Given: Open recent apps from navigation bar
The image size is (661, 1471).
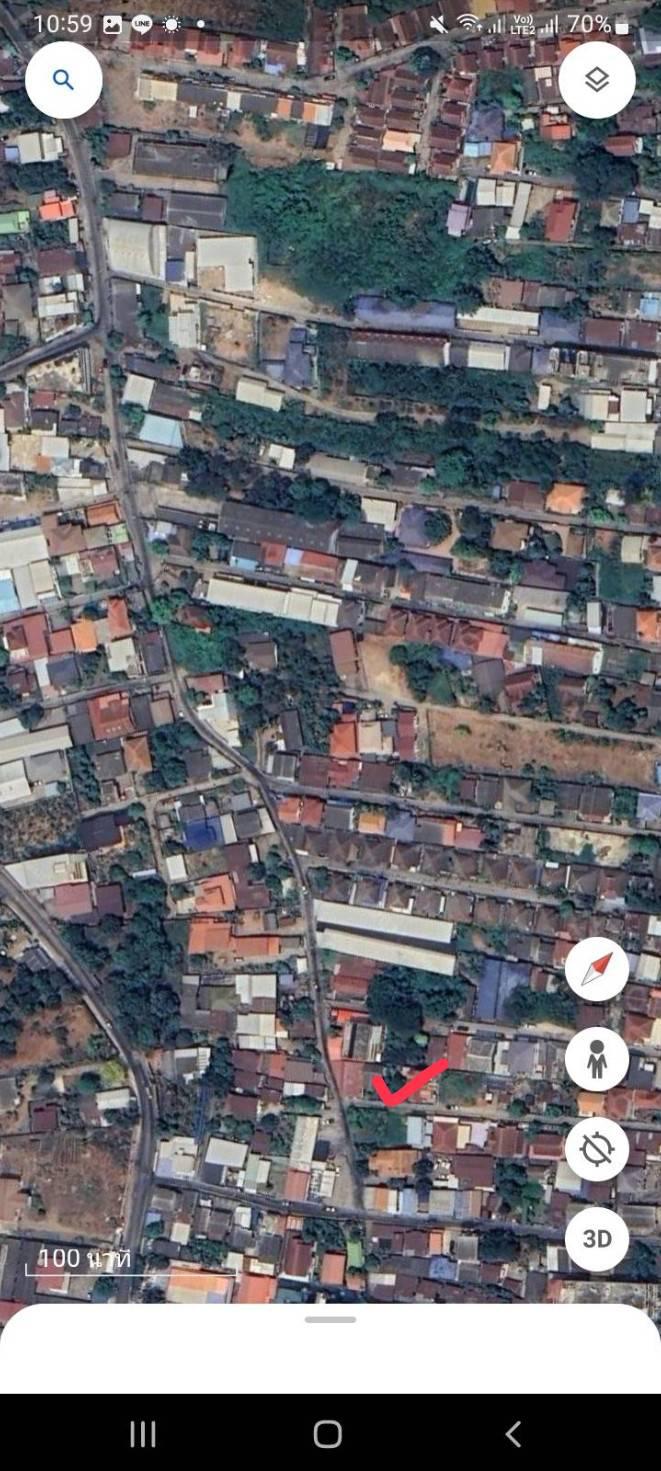Looking at the screenshot, I should point(143,1434).
